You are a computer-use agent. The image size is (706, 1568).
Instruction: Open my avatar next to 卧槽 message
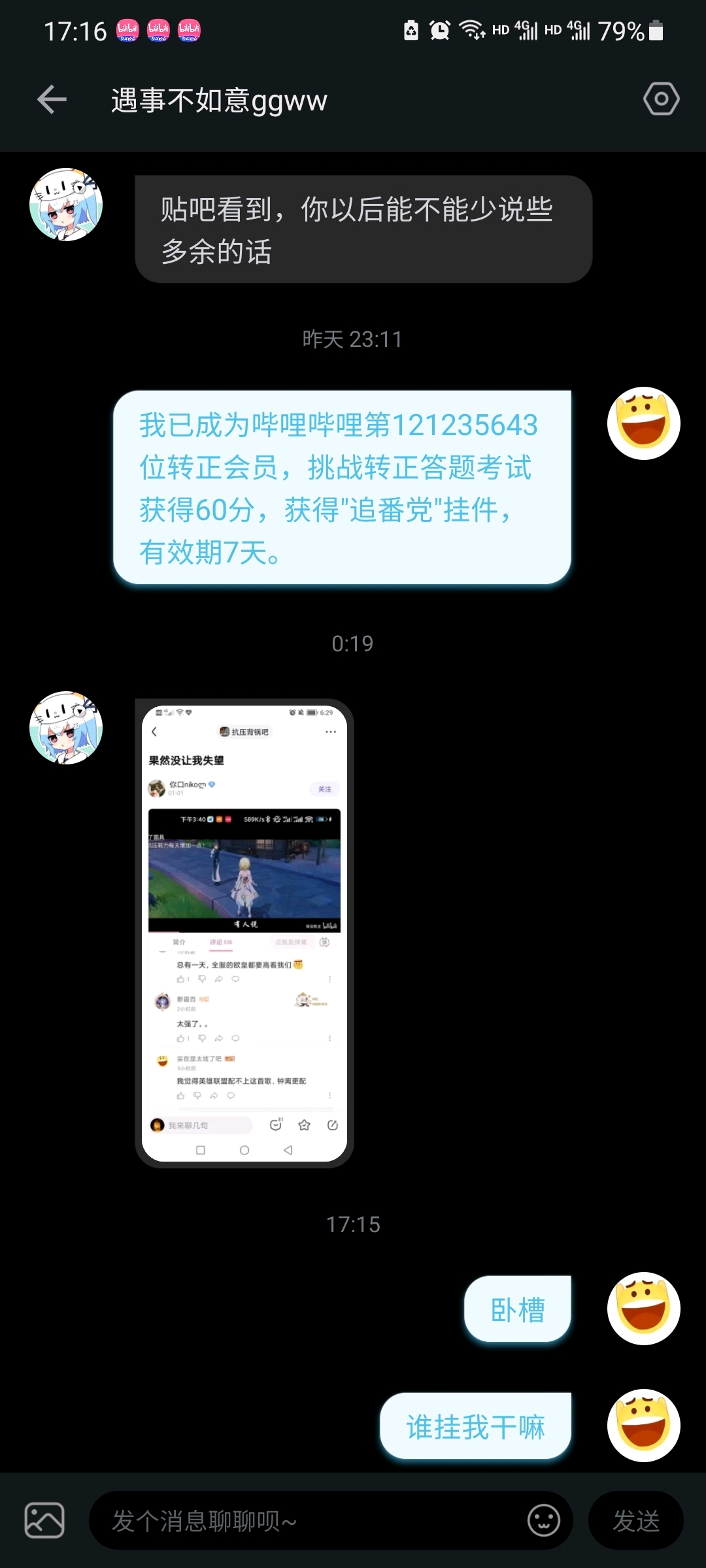click(x=643, y=1308)
